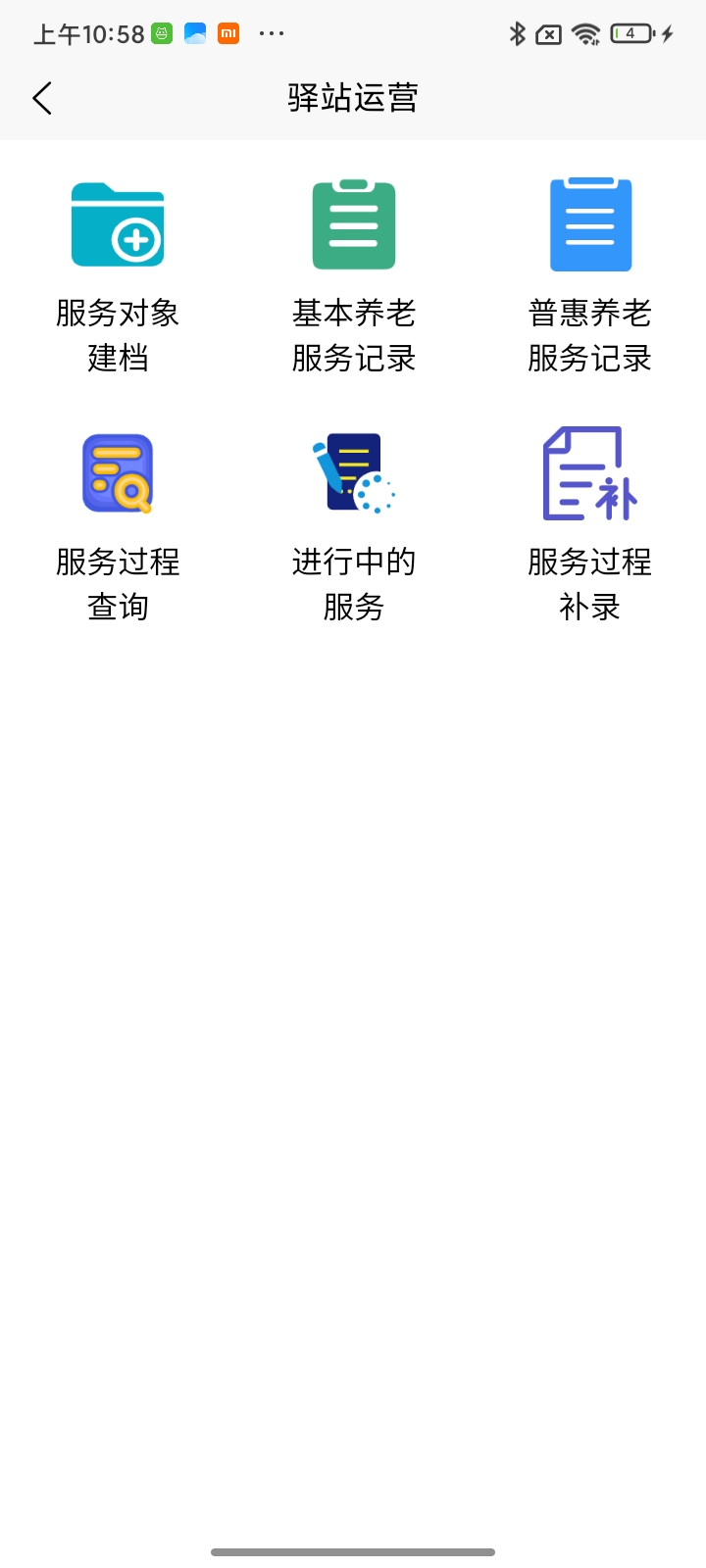Open 进行中的服务 via its text label
Viewport: 706px width, 1568px height.
[353, 584]
